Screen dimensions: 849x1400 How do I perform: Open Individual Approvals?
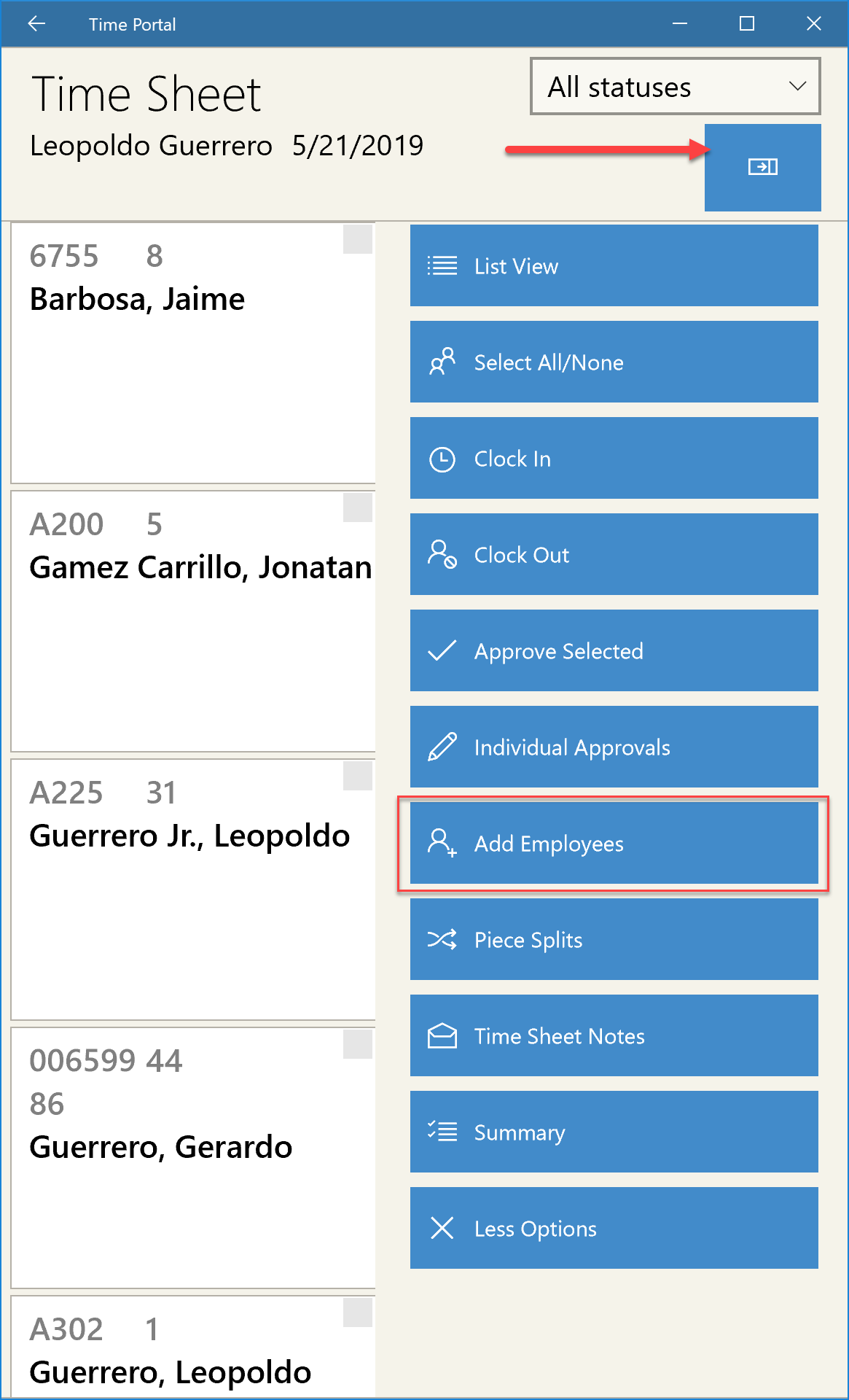[614, 747]
